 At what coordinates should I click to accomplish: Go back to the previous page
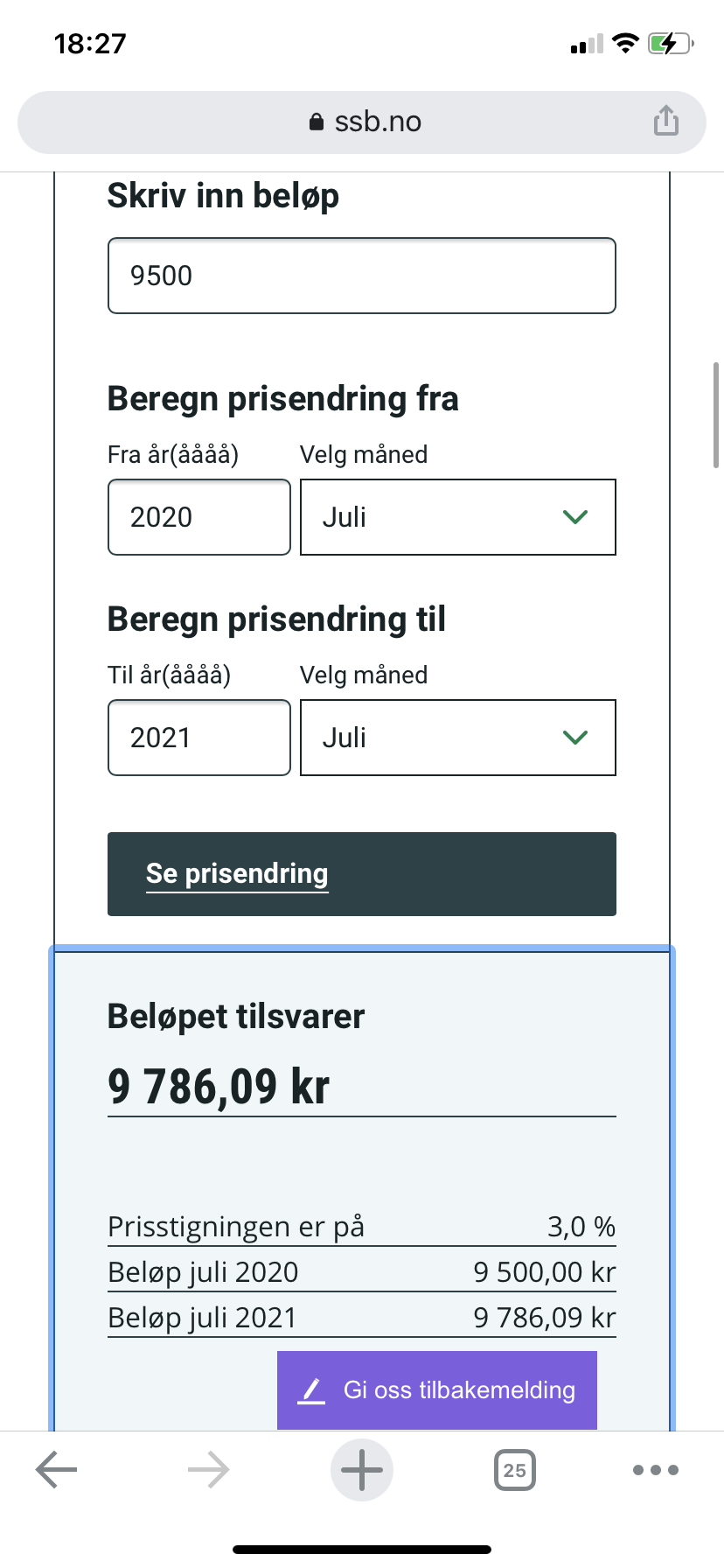(57, 1470)
